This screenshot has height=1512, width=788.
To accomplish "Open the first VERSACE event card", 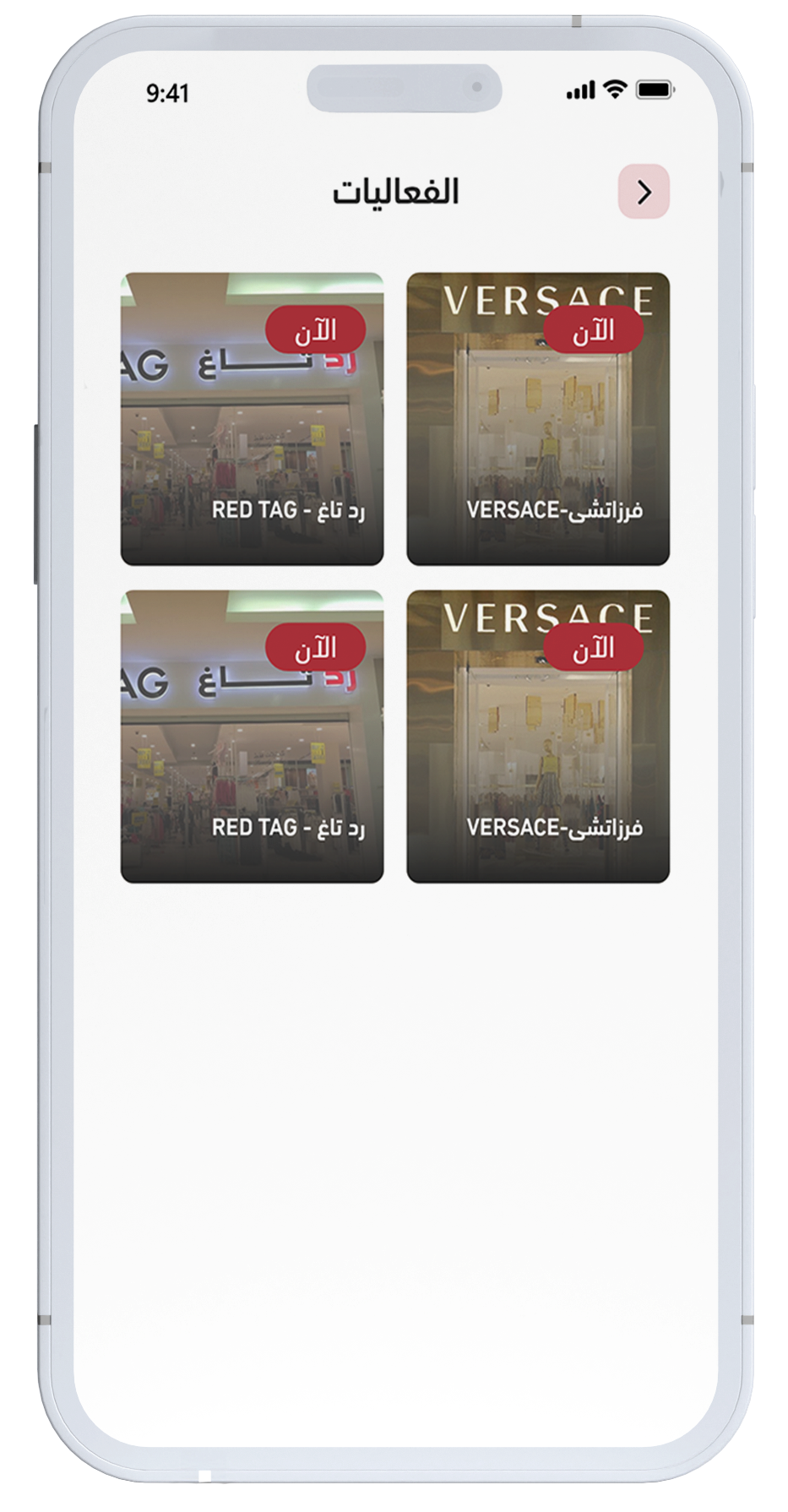I will (x=538, y=419).
